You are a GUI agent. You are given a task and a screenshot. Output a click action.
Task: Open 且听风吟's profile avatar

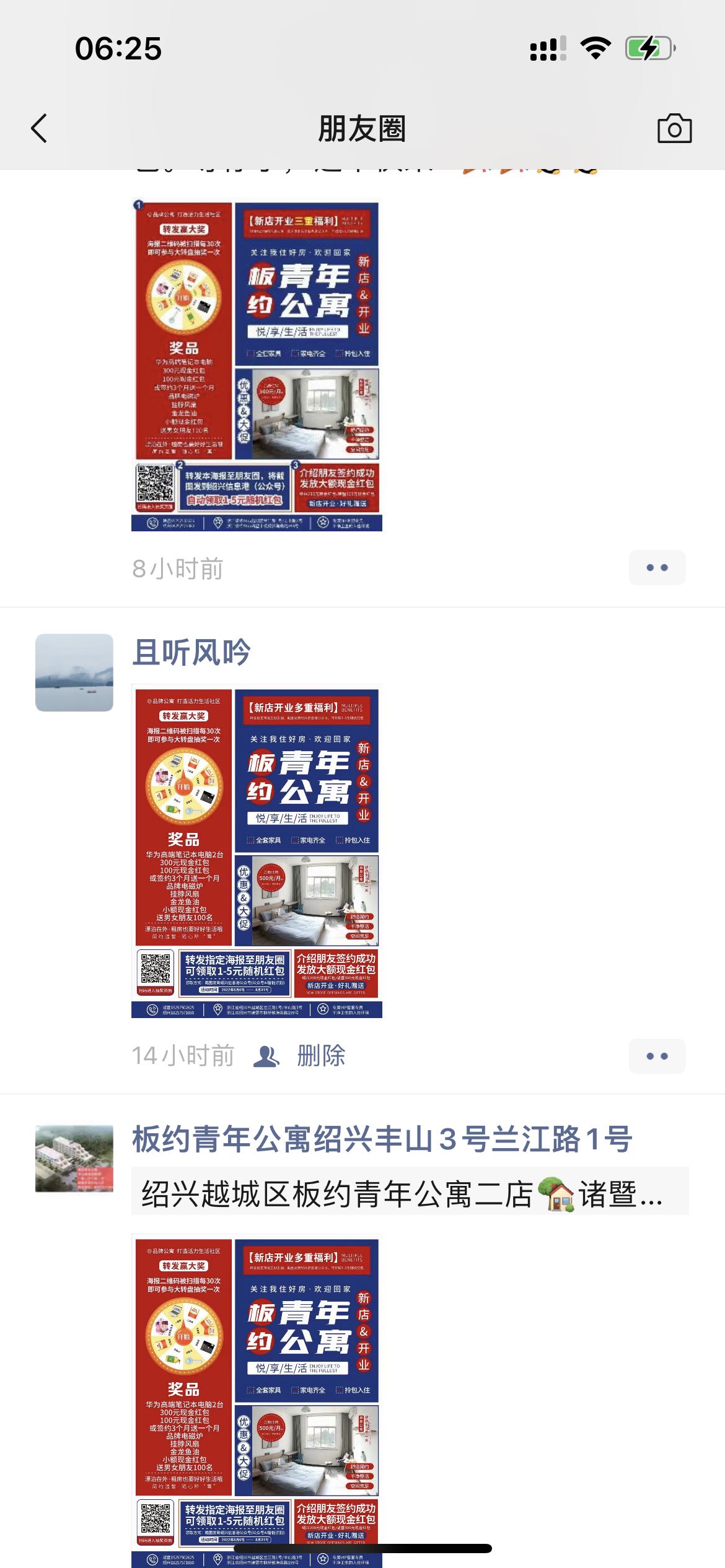point(74,672)
